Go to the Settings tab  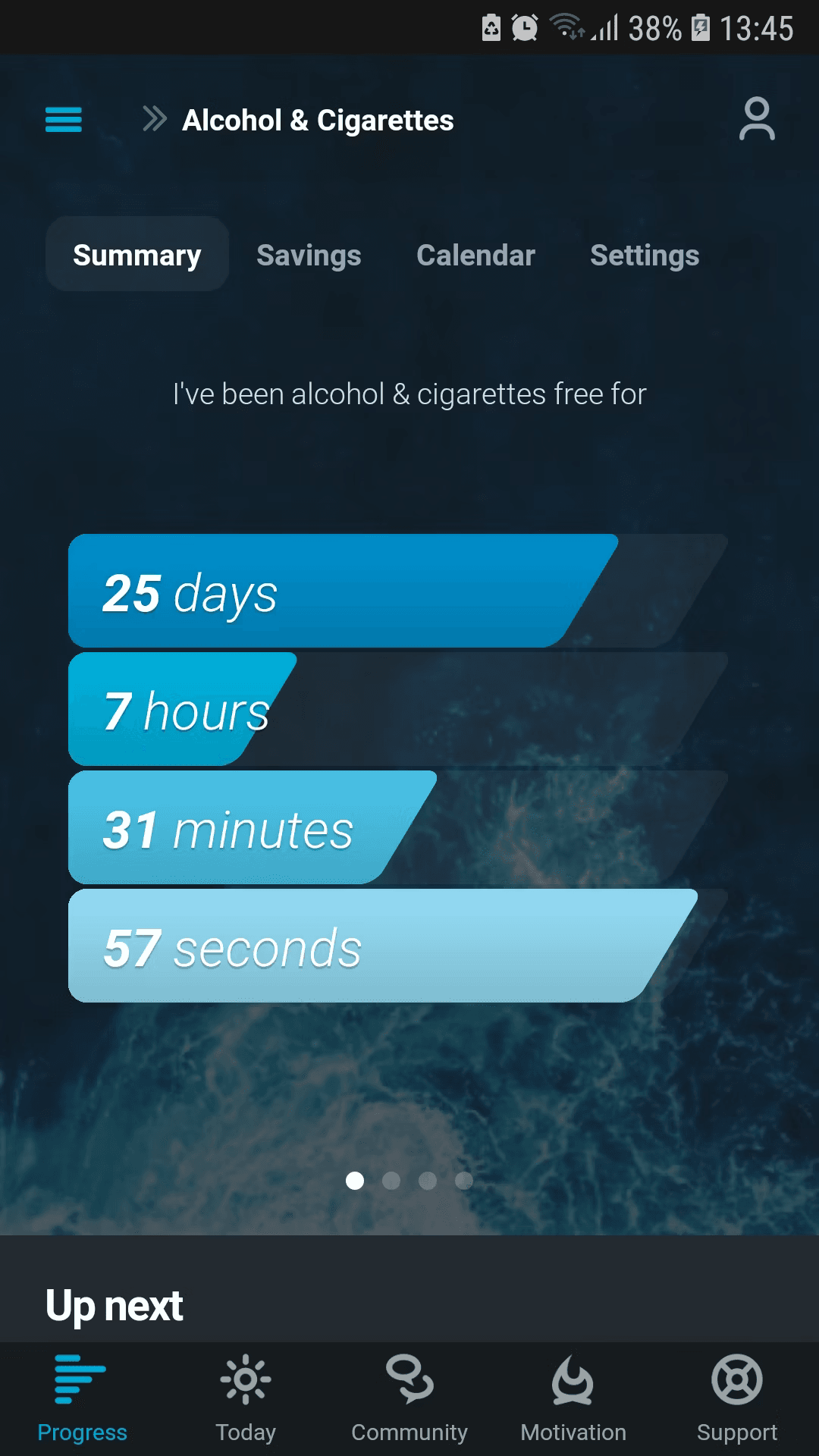(645, 255)
